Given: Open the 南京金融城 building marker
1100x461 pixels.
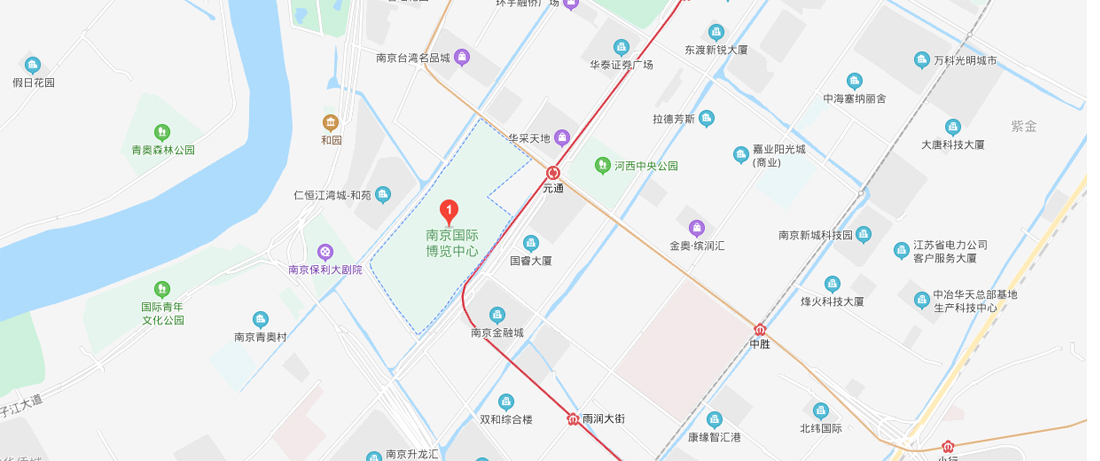Looking at the screenshot, I should pyautogui.click(x=496, y=316).
